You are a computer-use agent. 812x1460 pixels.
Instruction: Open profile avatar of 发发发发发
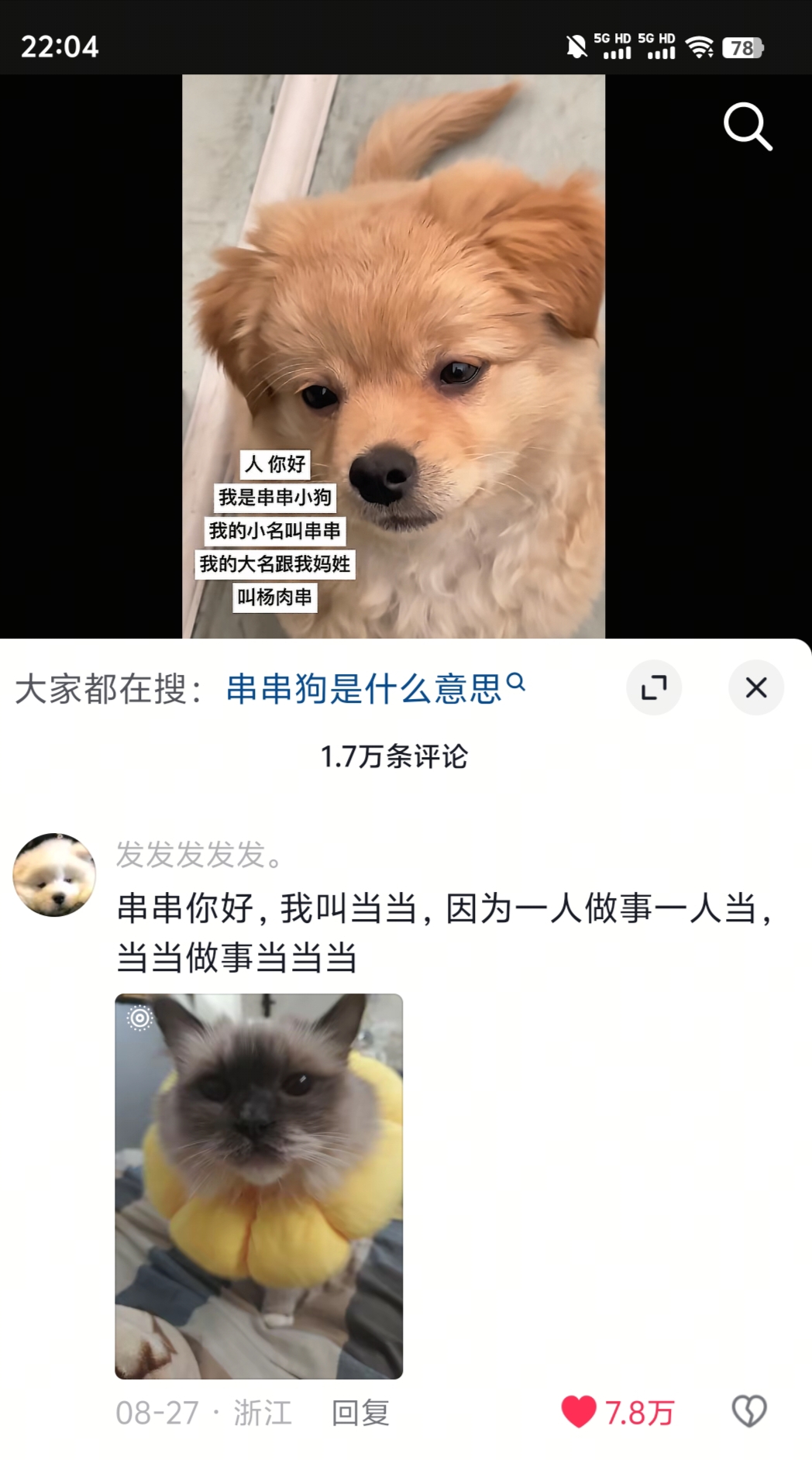point(54,875)
